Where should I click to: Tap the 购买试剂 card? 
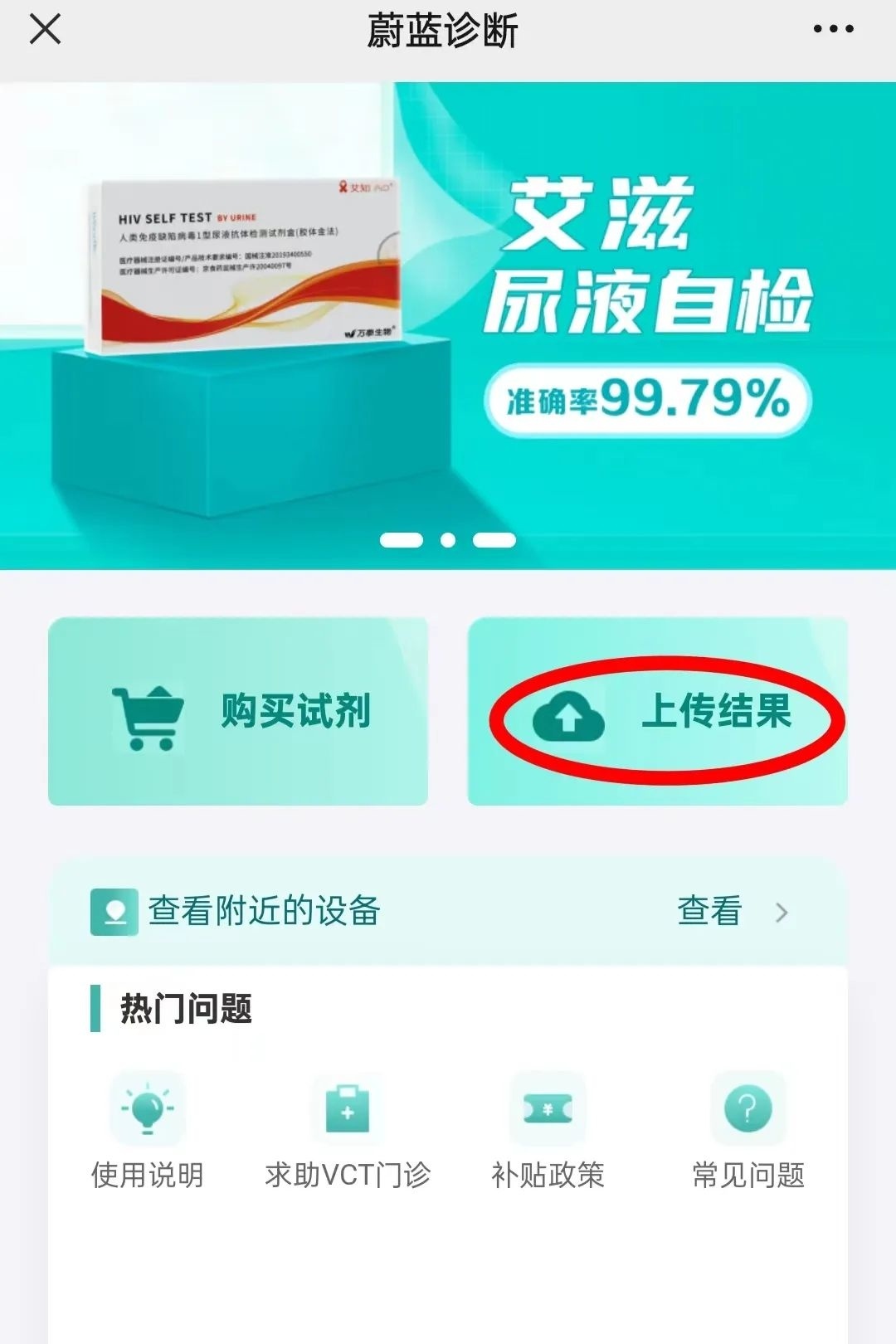coord(238,712)
